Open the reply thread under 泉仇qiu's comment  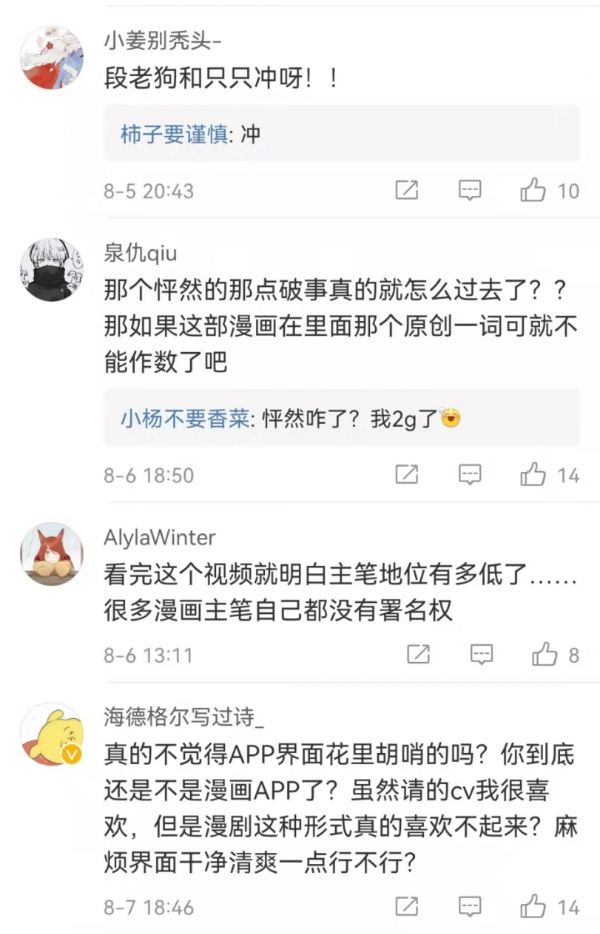pos(340,418)
